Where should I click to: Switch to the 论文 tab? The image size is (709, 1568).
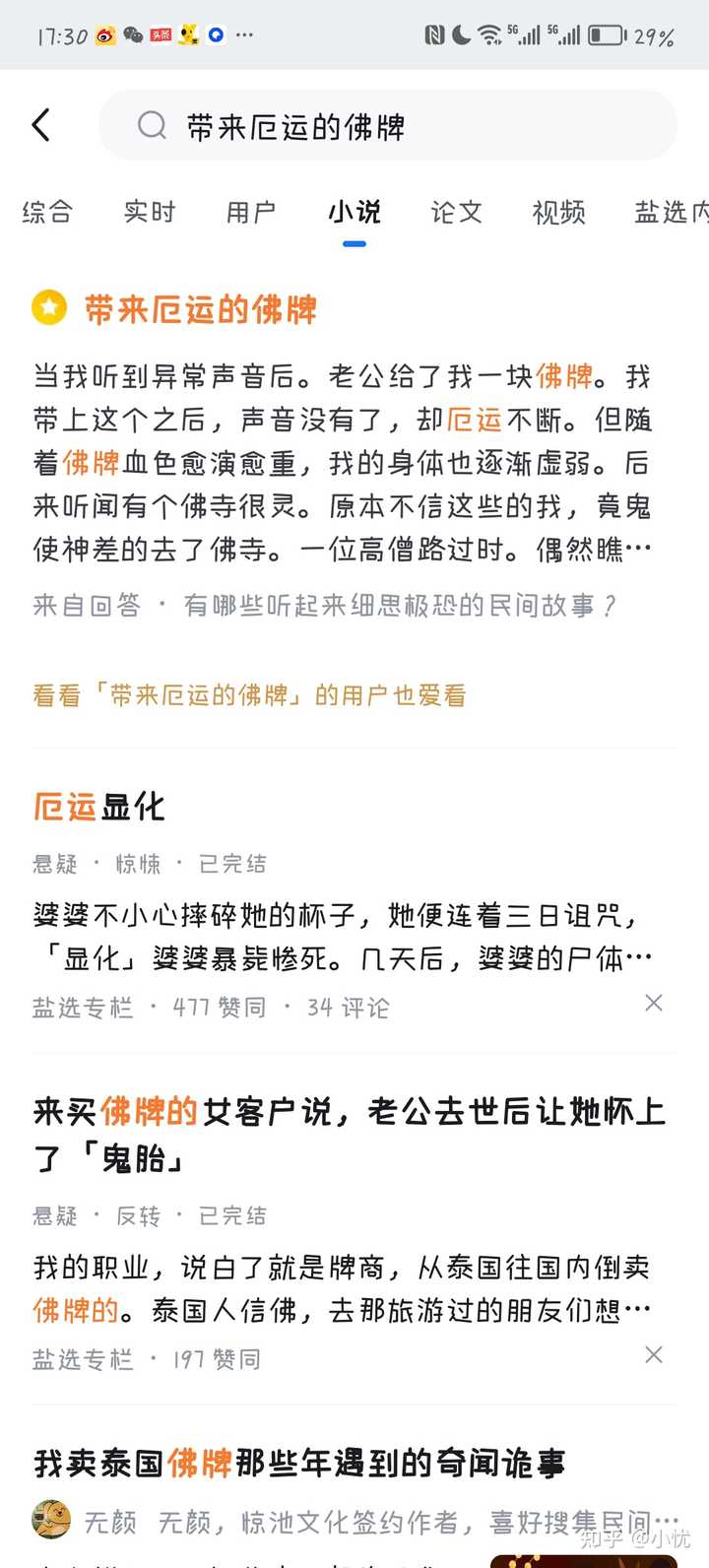click(457, 212)
